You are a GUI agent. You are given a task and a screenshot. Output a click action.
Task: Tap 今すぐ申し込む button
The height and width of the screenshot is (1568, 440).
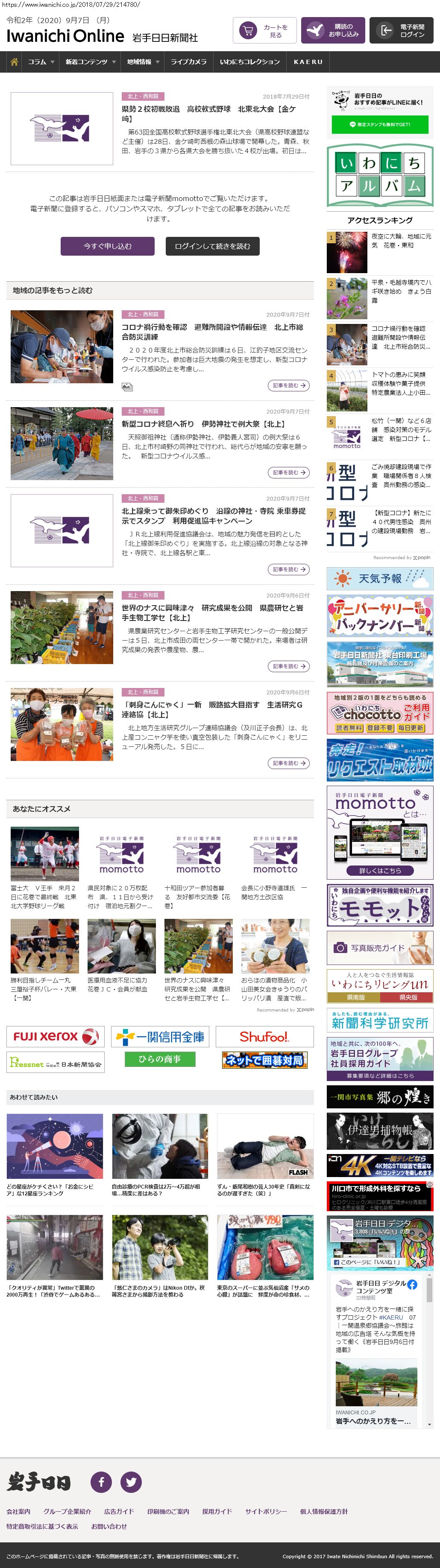[x=107, y=246]
